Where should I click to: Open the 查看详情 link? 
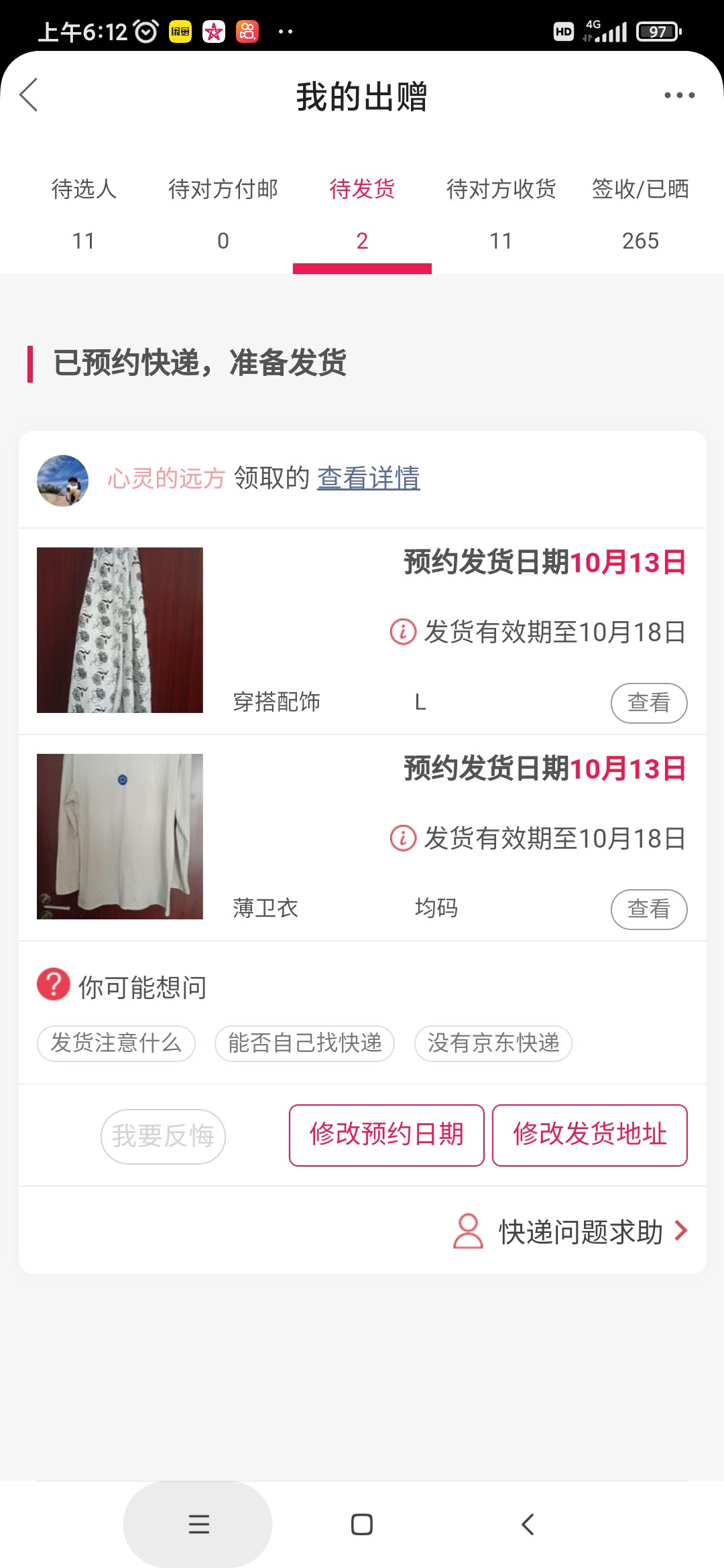[x=368, y=478]
